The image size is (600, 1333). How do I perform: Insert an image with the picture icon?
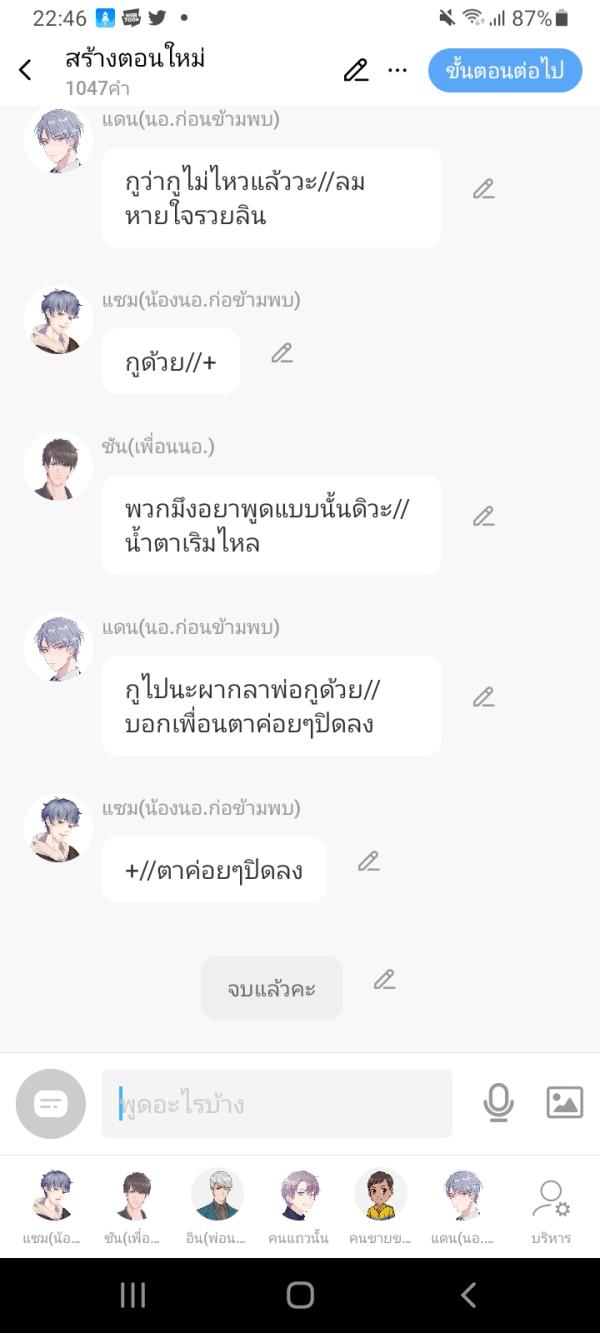565,1102
